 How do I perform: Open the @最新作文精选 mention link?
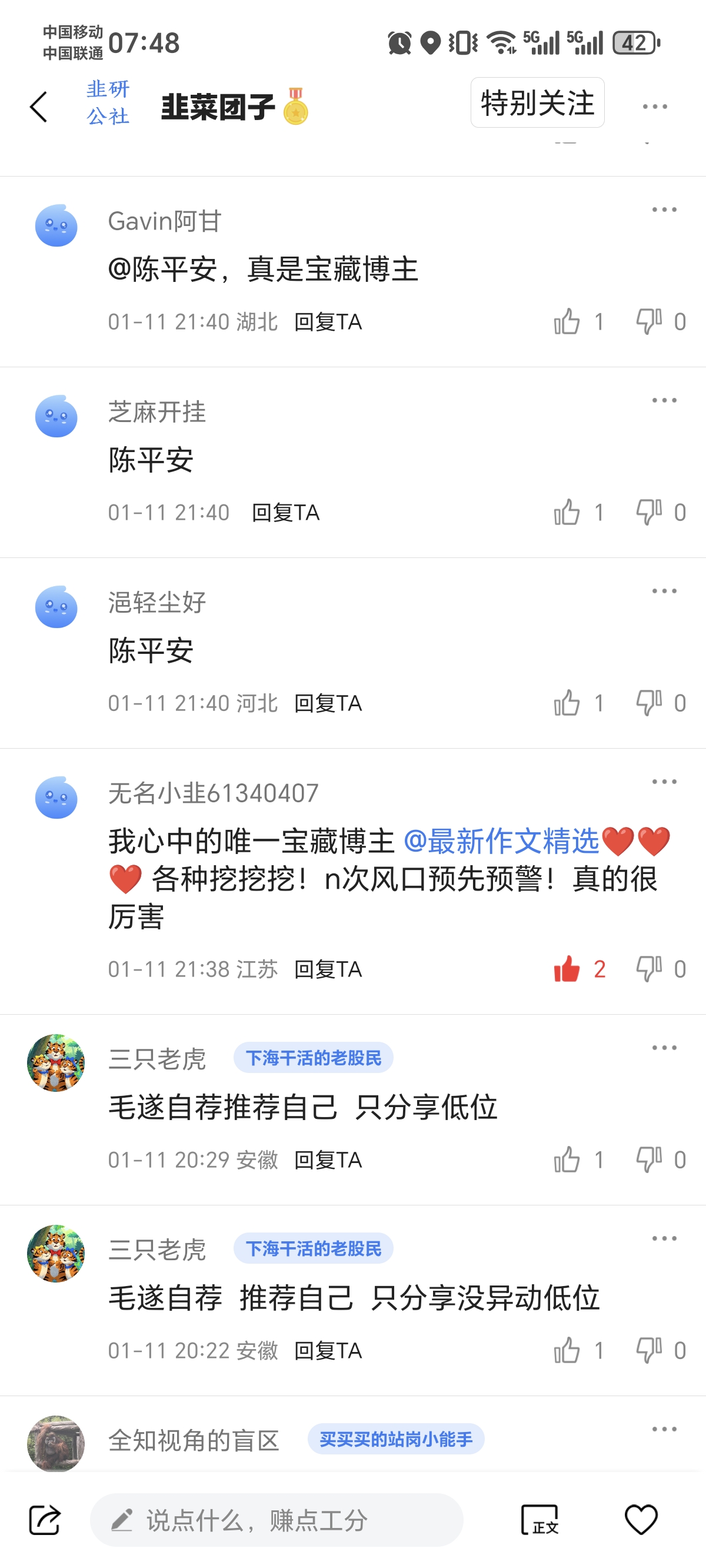pyautogui.click(x=501, y=841)
